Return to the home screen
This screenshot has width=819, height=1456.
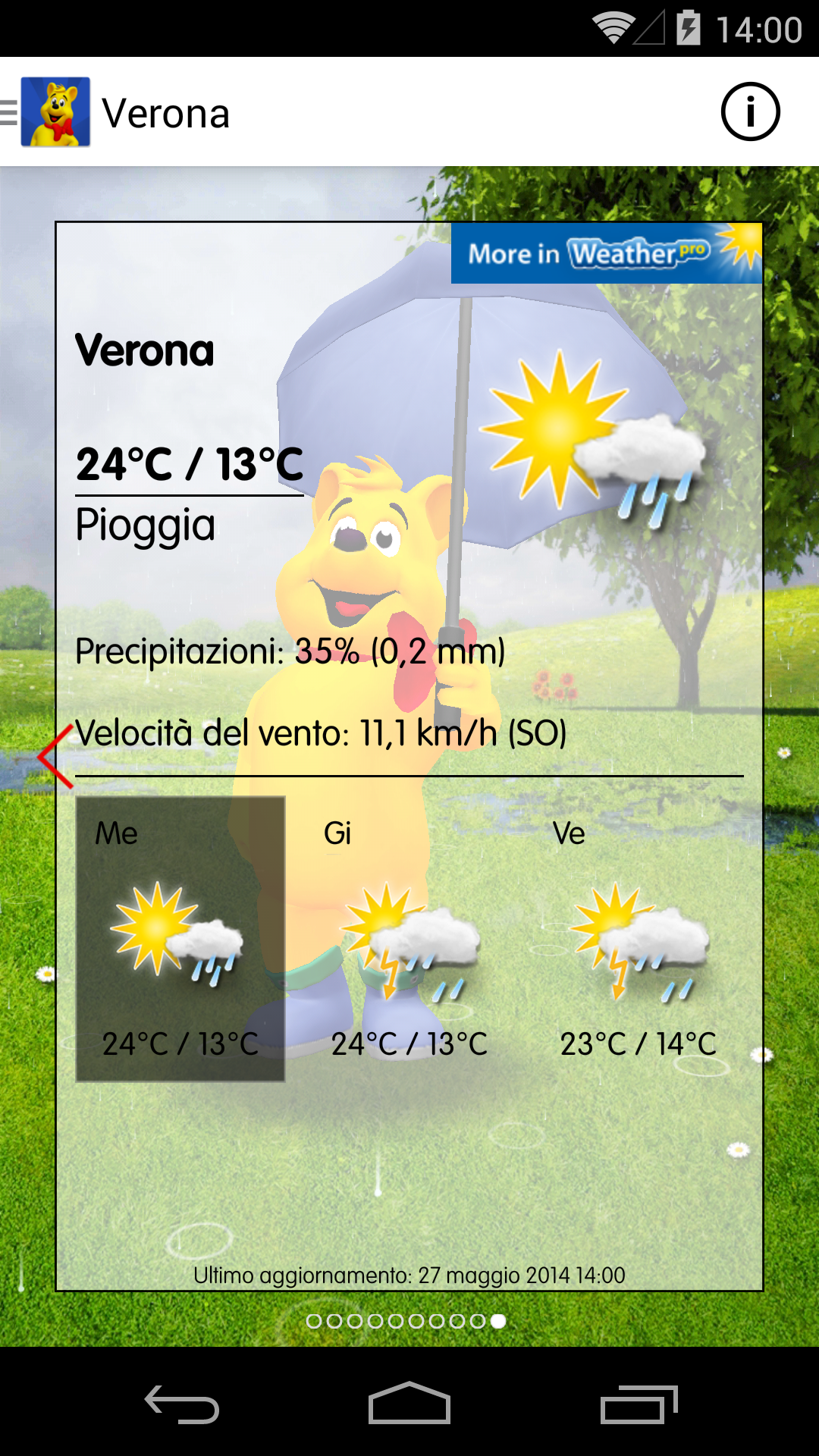[409, 1404]
